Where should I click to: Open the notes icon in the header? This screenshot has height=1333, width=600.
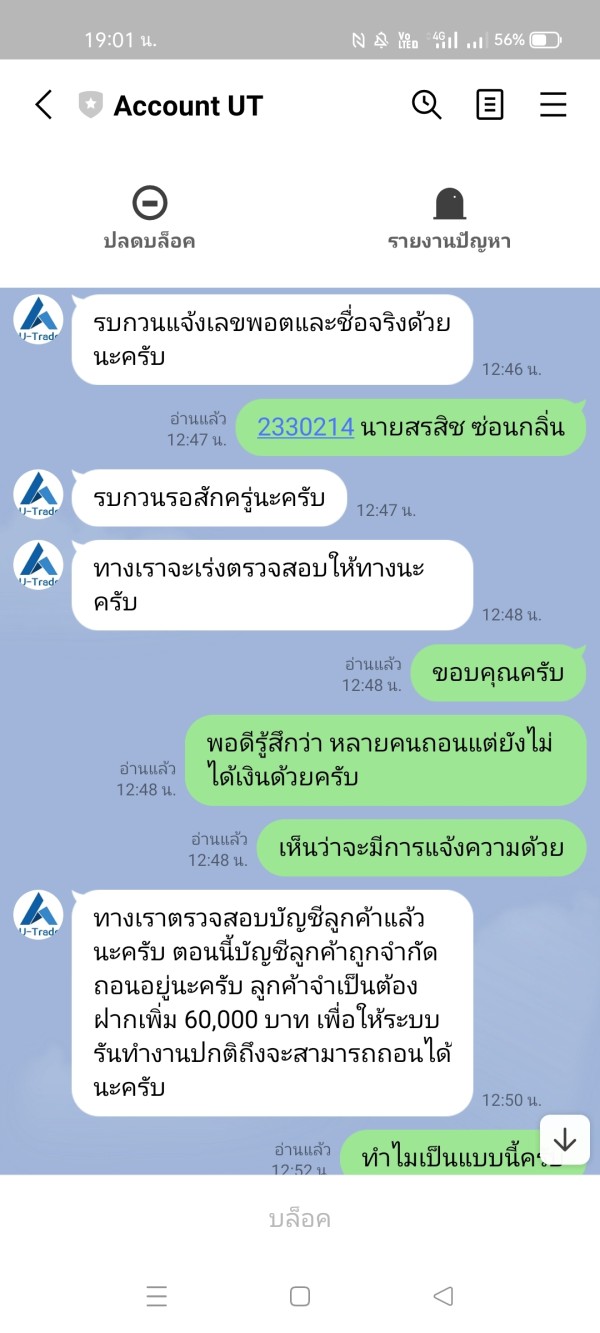[x=490, y=105]
